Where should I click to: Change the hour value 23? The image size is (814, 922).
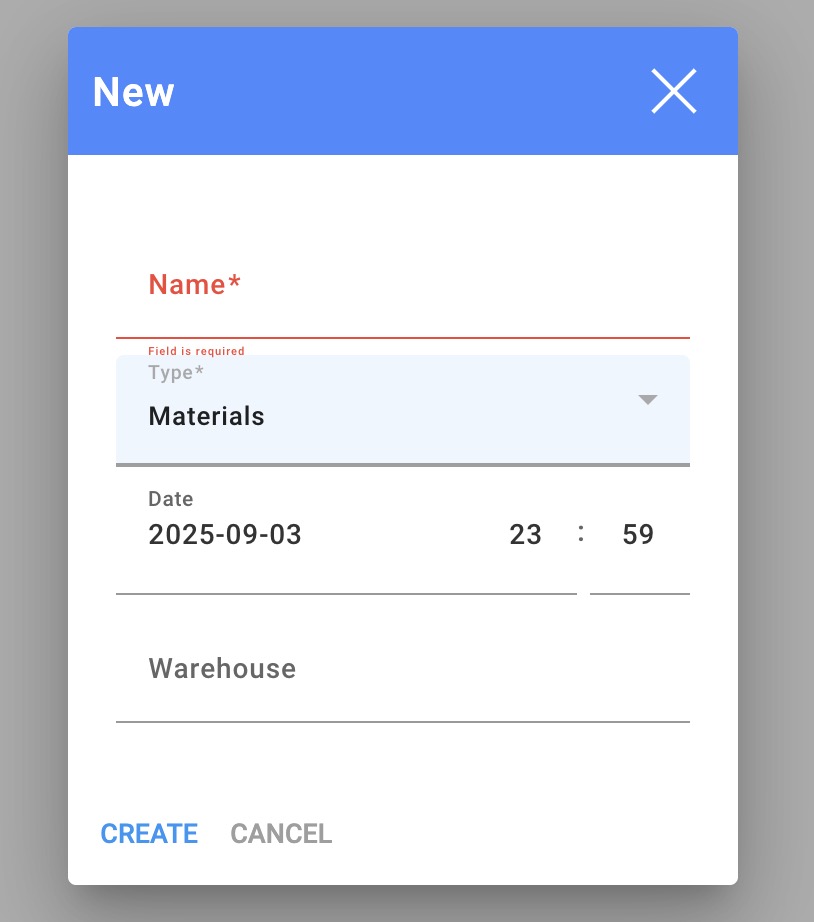526,535
